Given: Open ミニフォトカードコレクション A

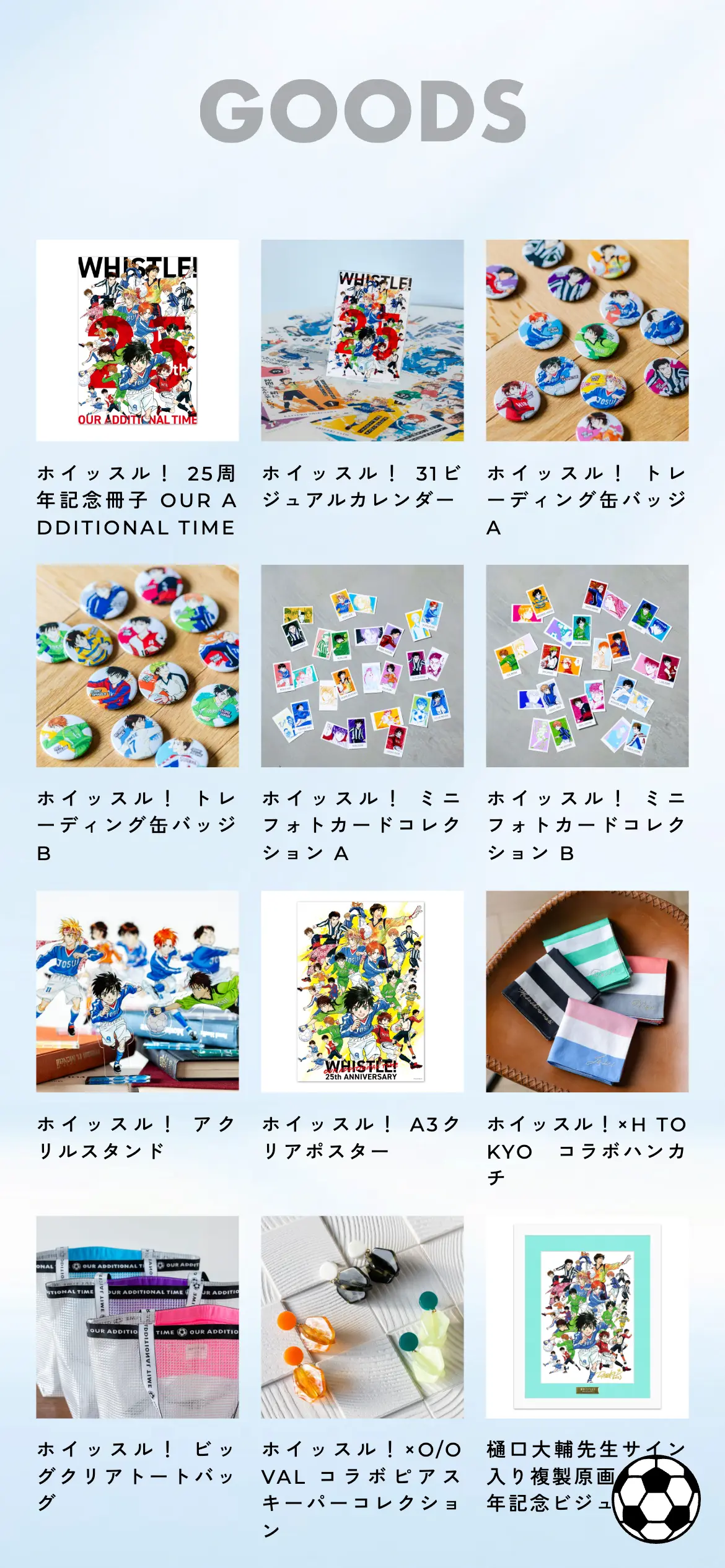Looking at the screenshot, I should pyautogui.click(x=362, y=666).
